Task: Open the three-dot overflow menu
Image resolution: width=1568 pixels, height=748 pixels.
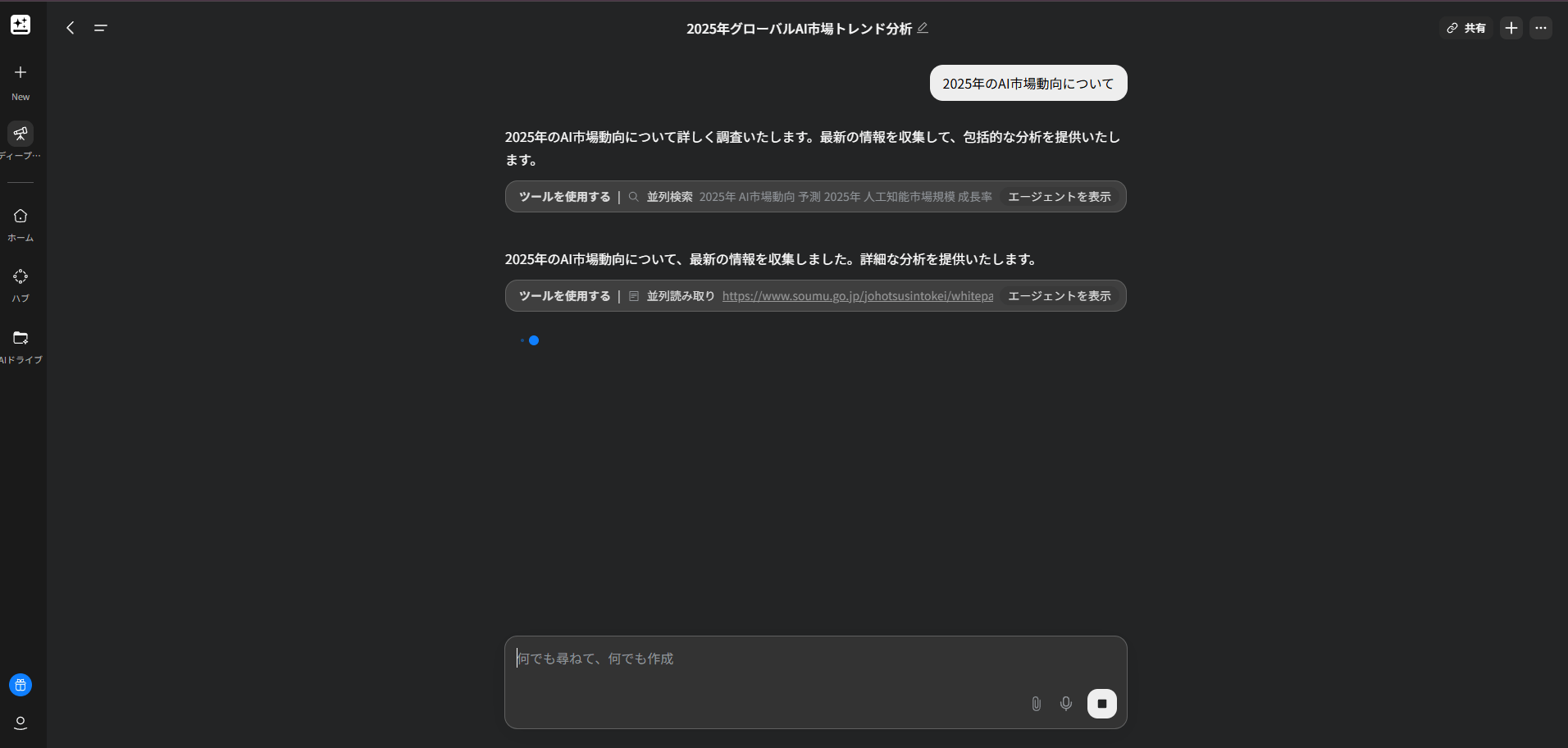Action: tap(1541, 28)
